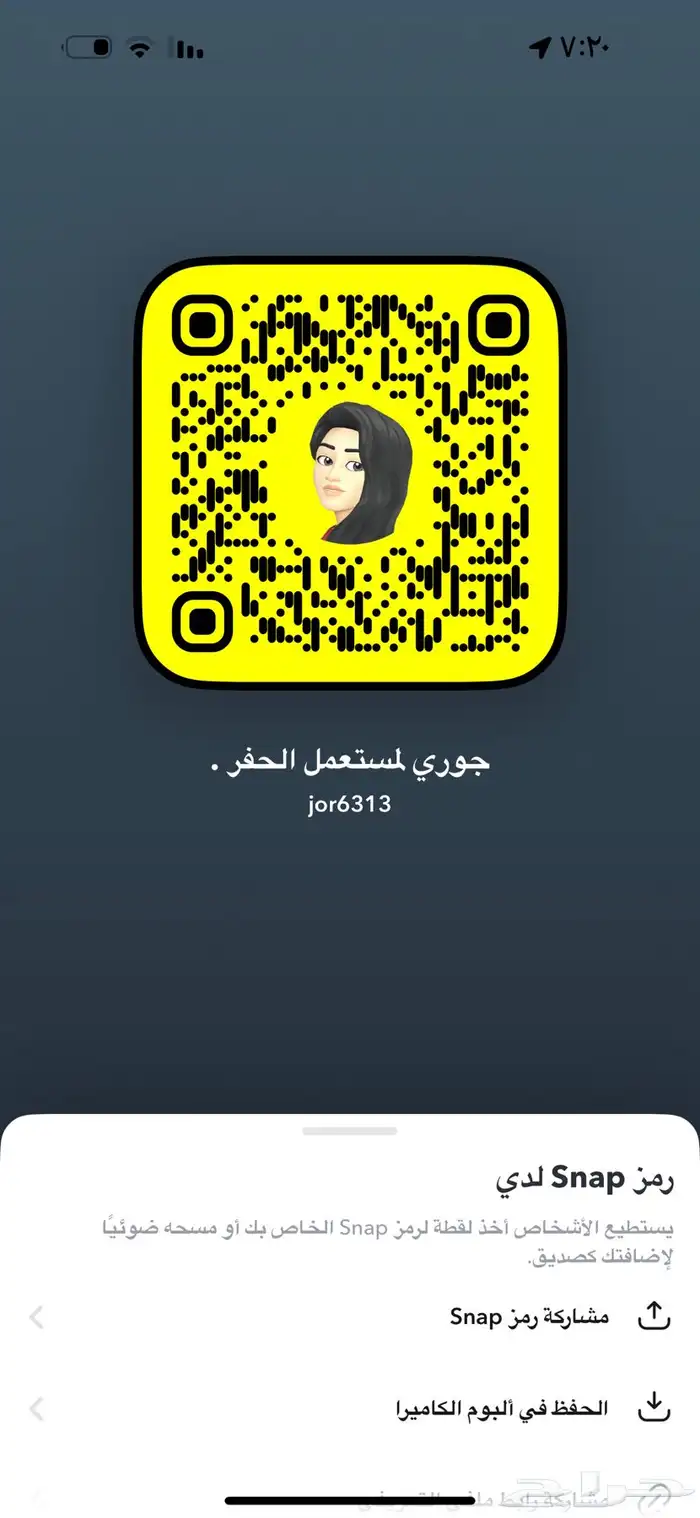Save the Snapcode to the camera album

[x=502, y=1409]
